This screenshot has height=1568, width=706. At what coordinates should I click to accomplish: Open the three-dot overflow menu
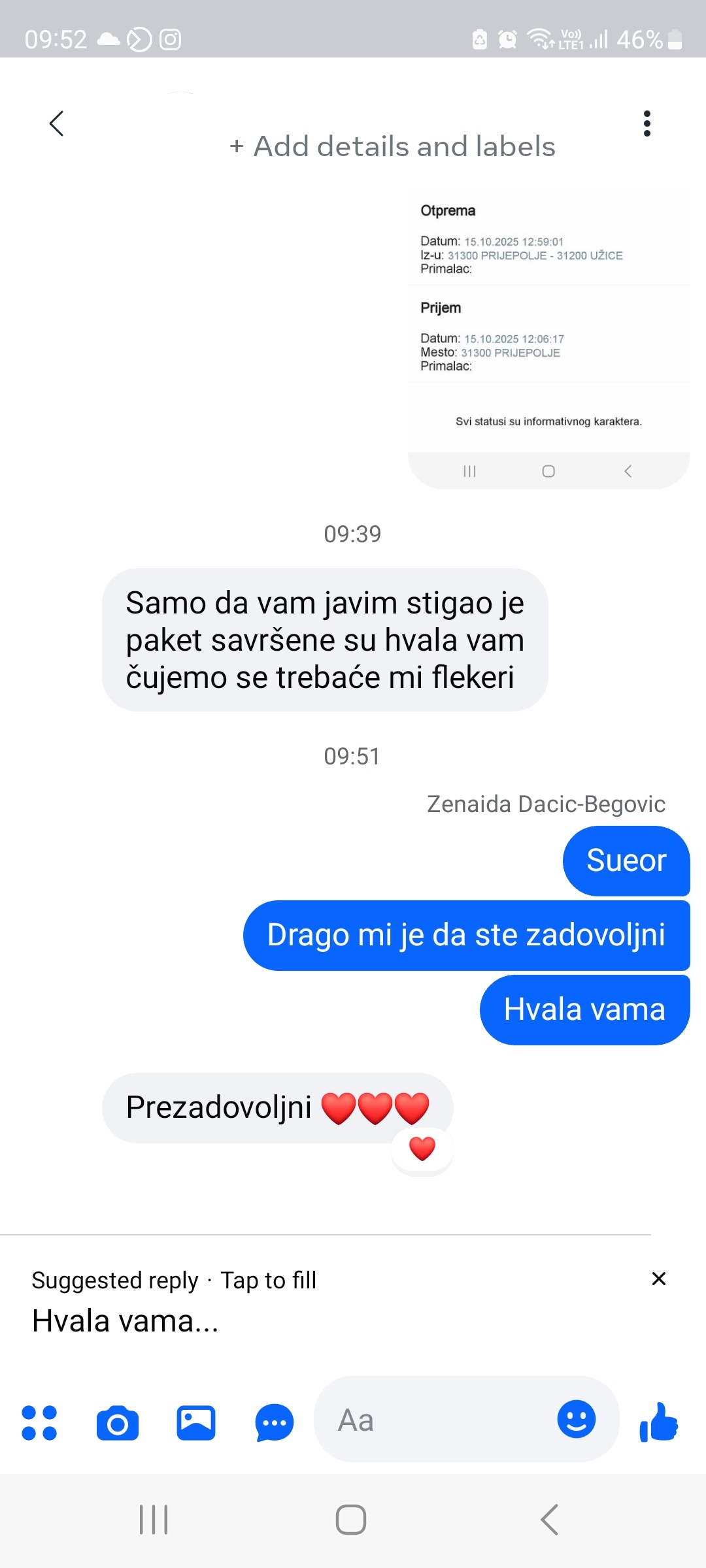click(647, 123)
